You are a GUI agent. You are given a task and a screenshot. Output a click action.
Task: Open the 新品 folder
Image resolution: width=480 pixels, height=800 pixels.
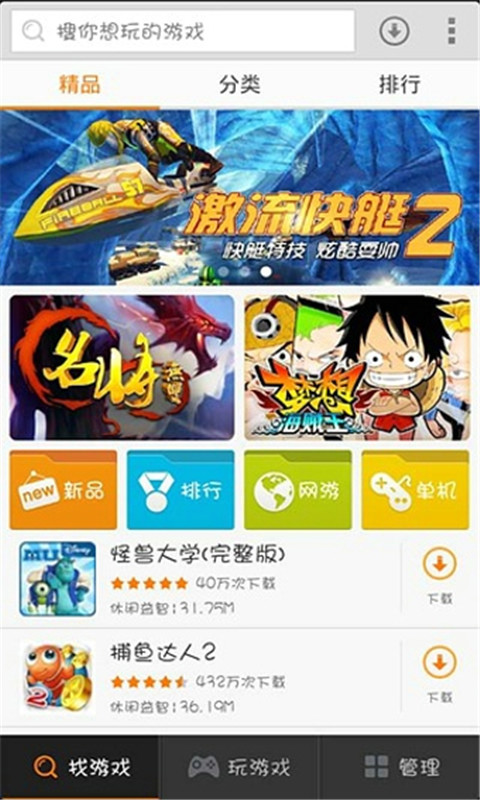(x=63, y=490)
